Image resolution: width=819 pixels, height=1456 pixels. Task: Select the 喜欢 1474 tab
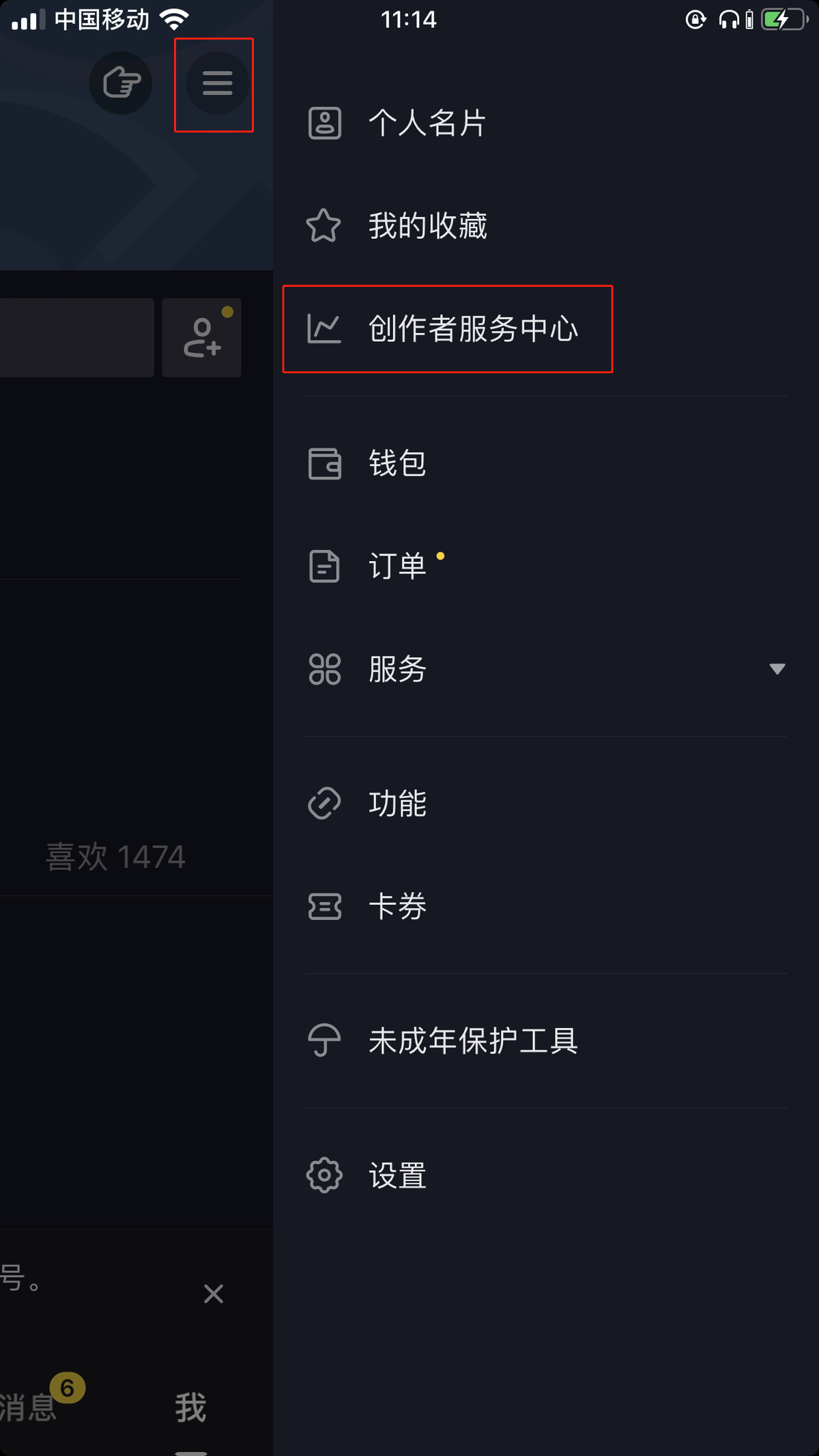click(116, 857)
